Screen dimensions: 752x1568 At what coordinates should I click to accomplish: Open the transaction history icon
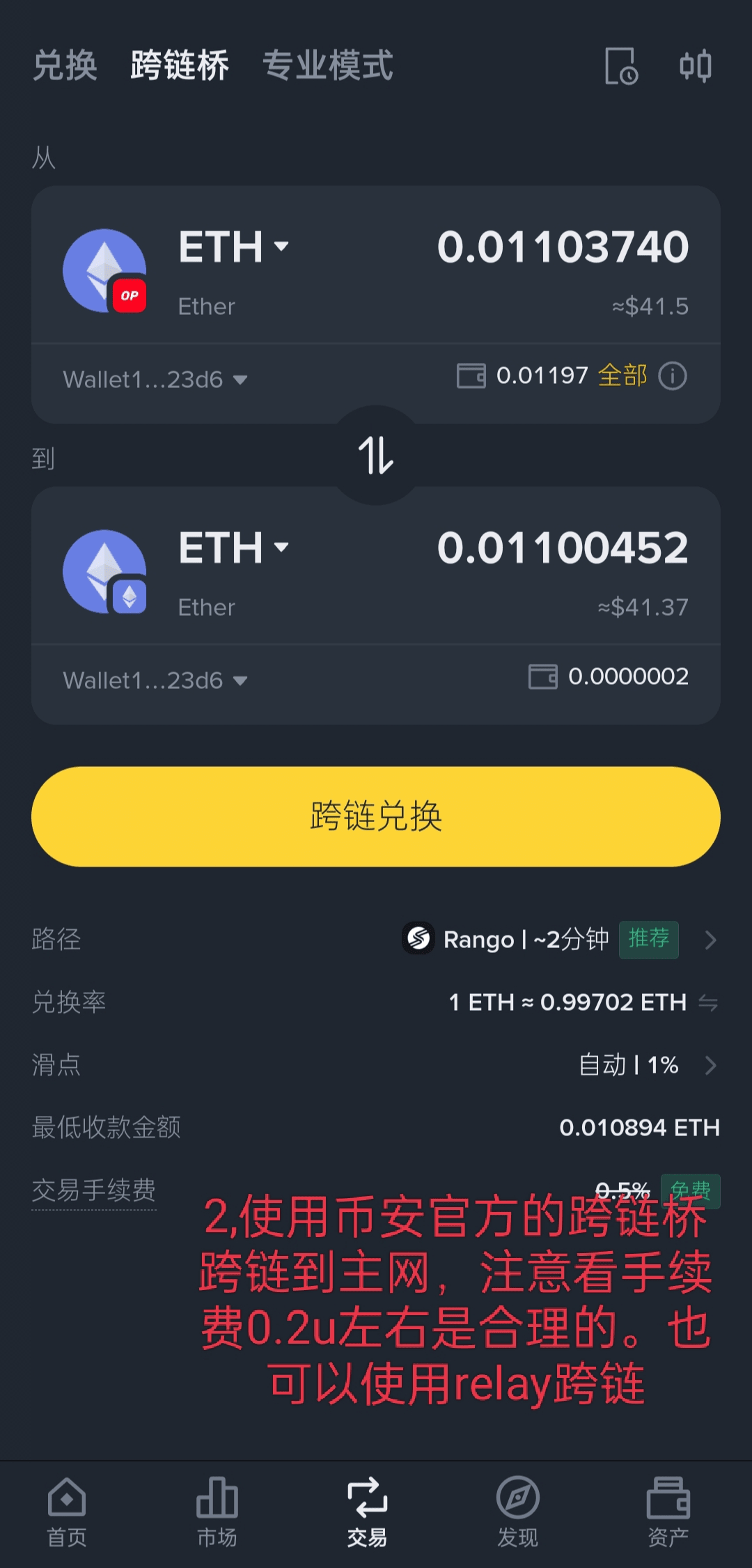[x=621, y=66]
